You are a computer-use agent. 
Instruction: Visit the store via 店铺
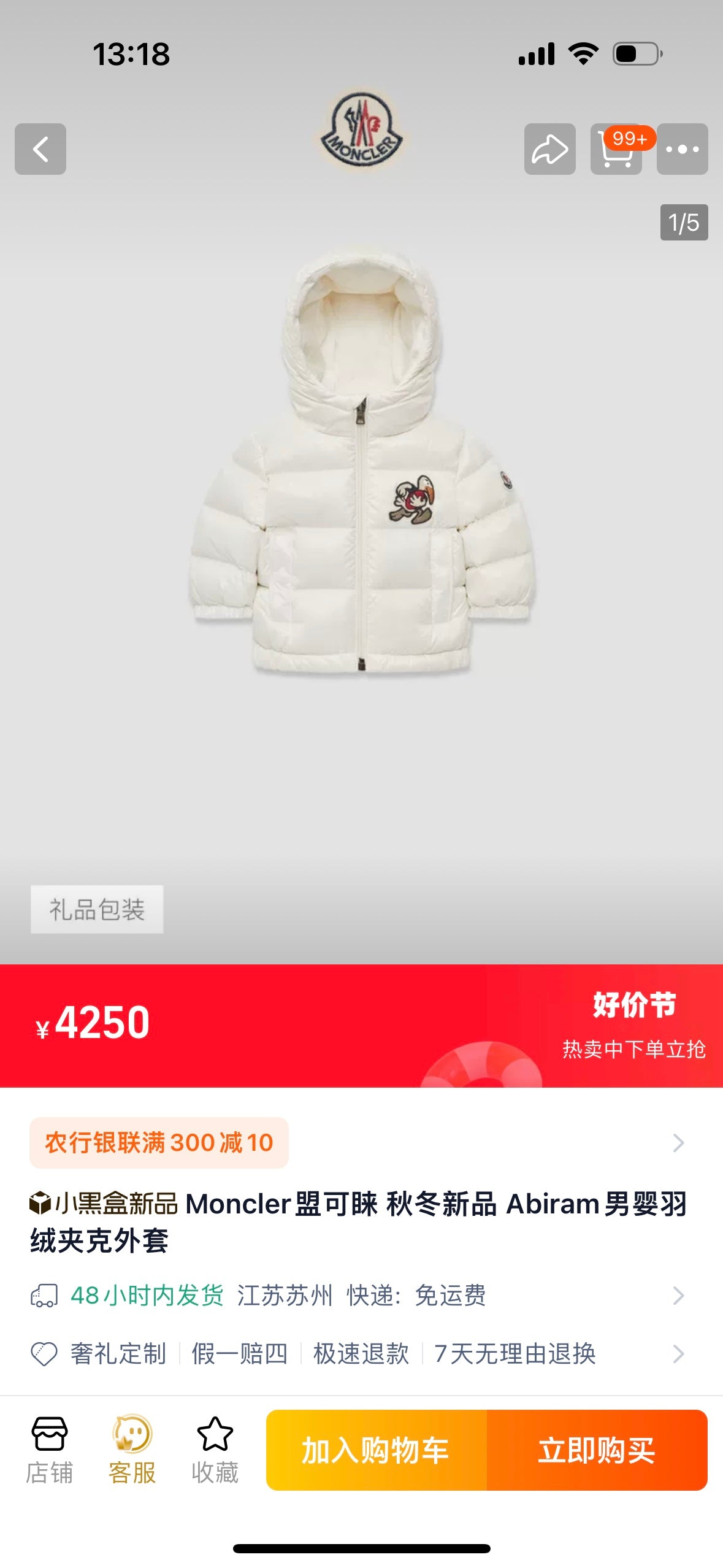[49, 1450]
